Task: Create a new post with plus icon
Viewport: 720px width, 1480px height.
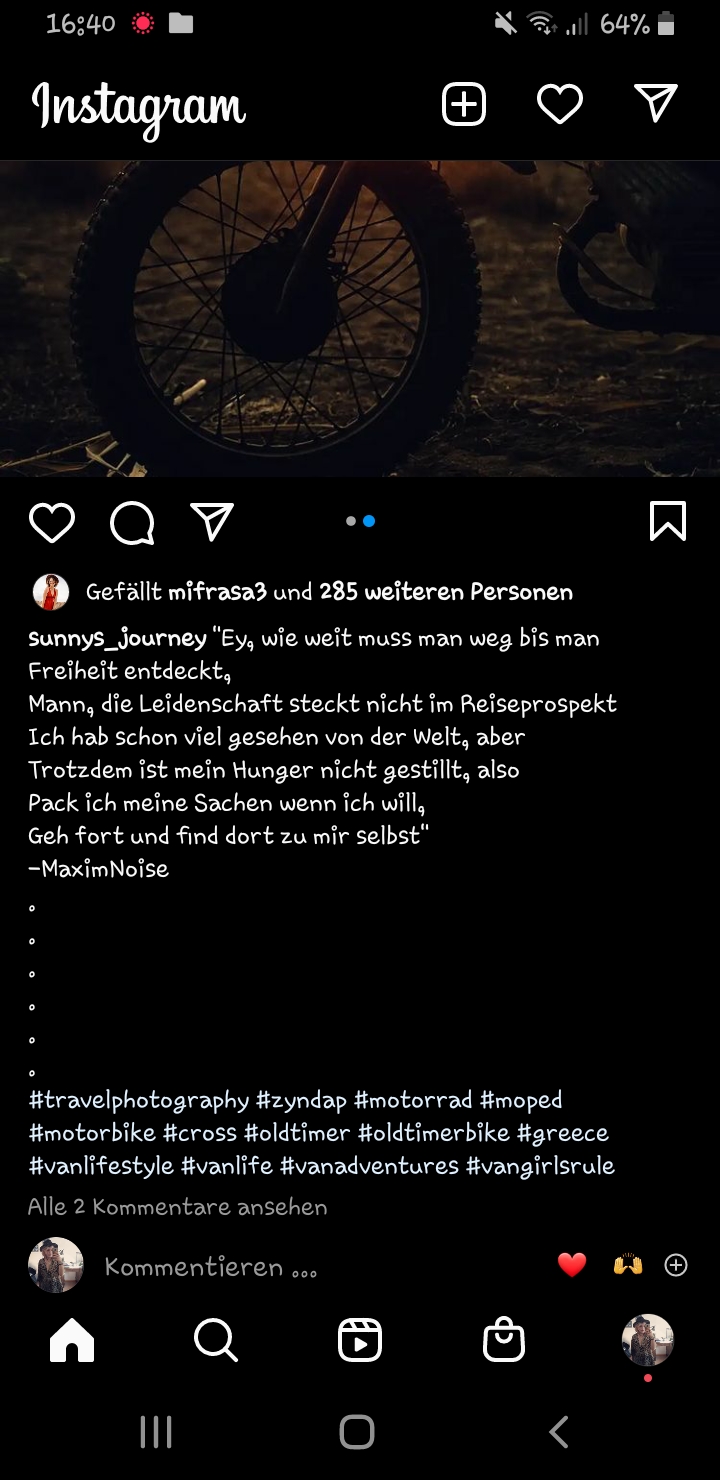Action: [x=464, y=104]
